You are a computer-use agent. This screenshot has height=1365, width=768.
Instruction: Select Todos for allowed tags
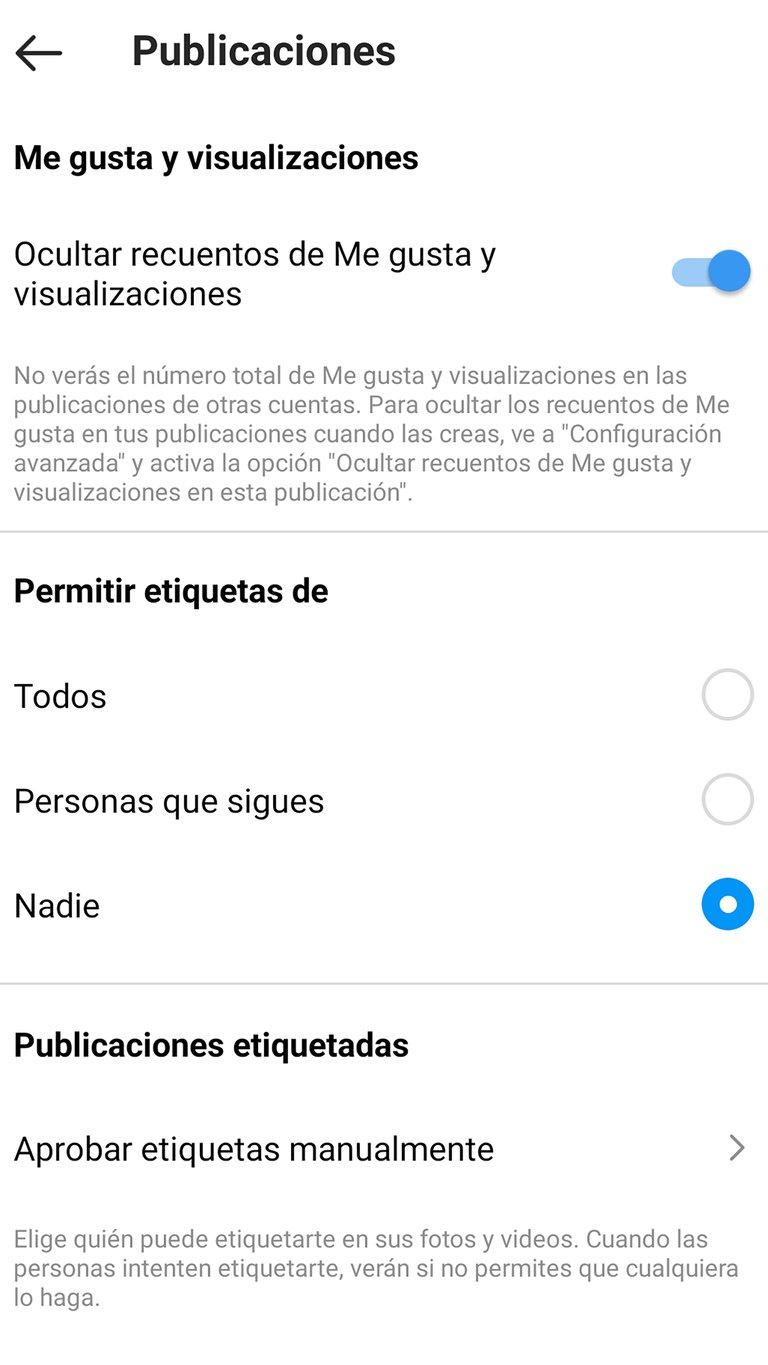pyautogui.click(x=727, y=694)
